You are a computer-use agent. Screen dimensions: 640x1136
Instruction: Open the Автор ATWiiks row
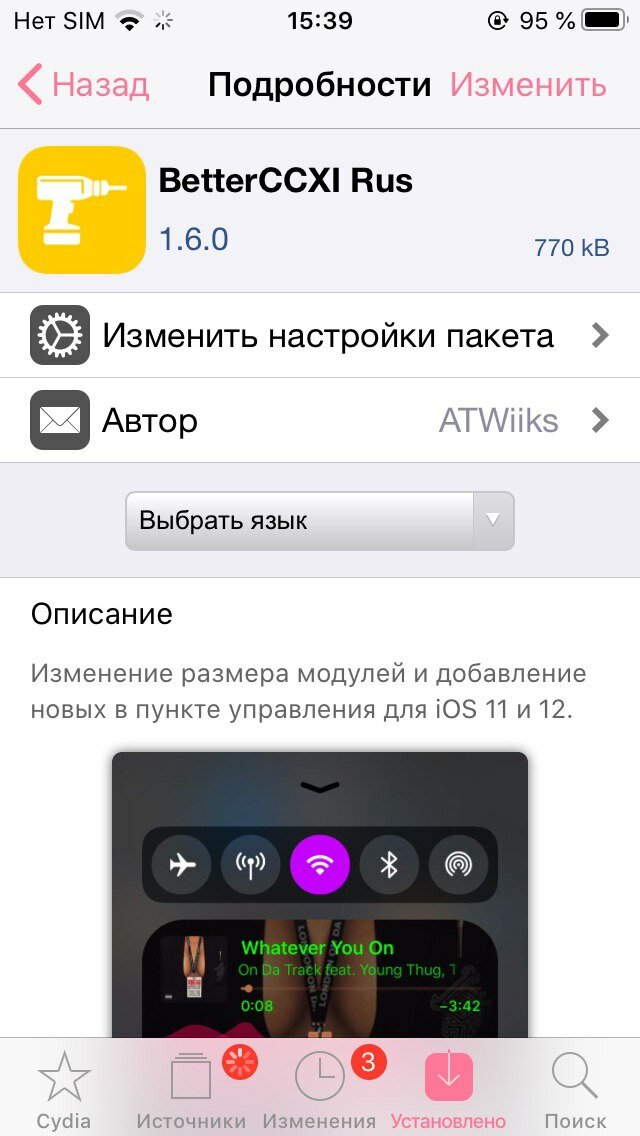tap(320, 420)
